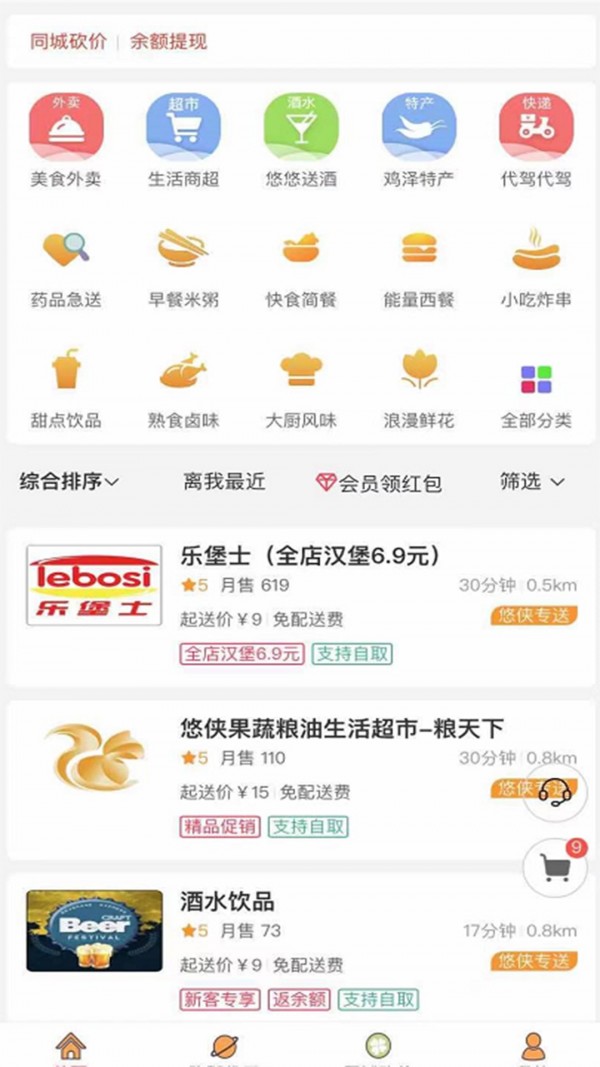Contact customer service via headset icon

click(x=555, y=795)
